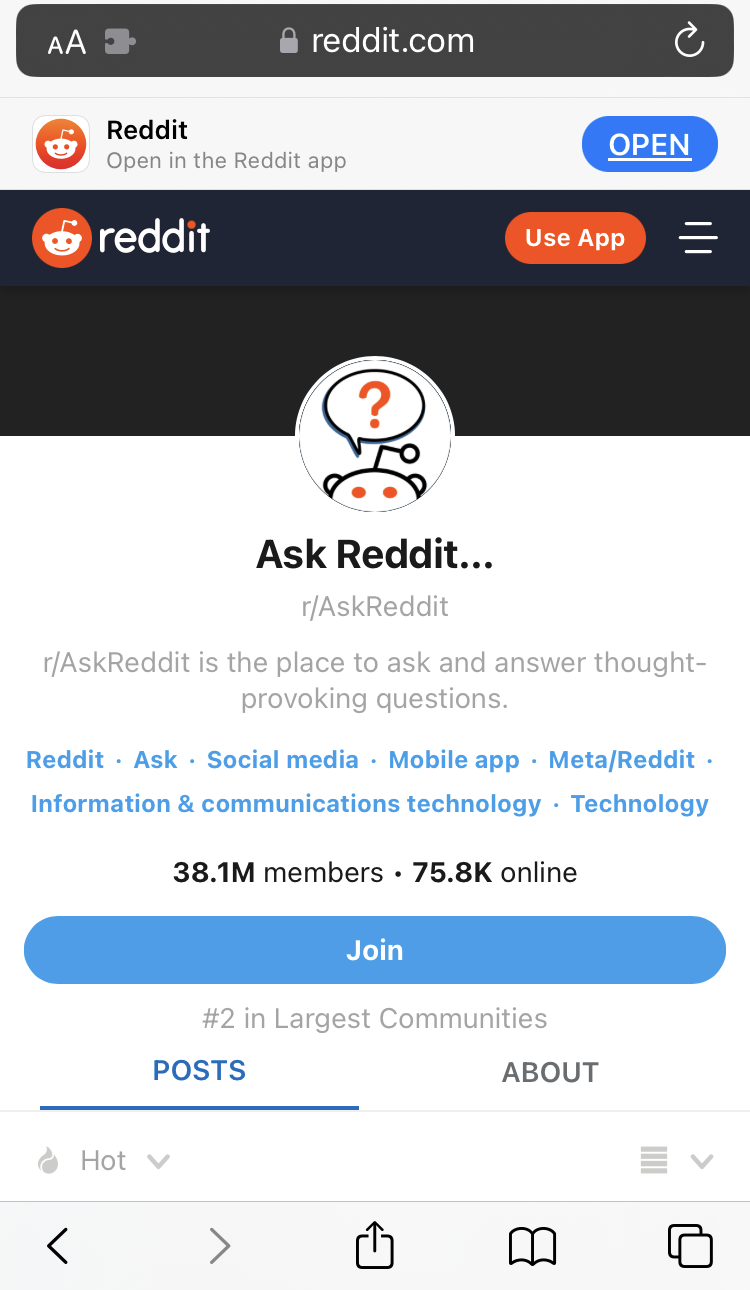Tap the Ask topic link
The height and width of the screenshot is (1290, 750).
coord(155,760)
